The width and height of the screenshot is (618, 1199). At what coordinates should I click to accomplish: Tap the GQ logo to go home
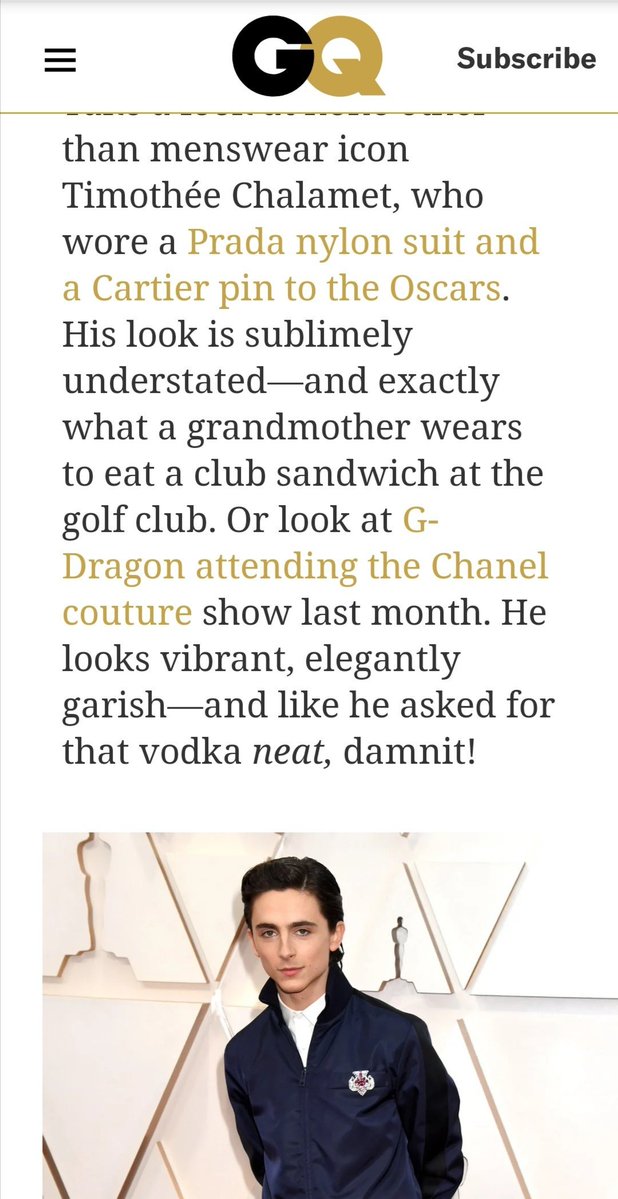tap(308, 58)
